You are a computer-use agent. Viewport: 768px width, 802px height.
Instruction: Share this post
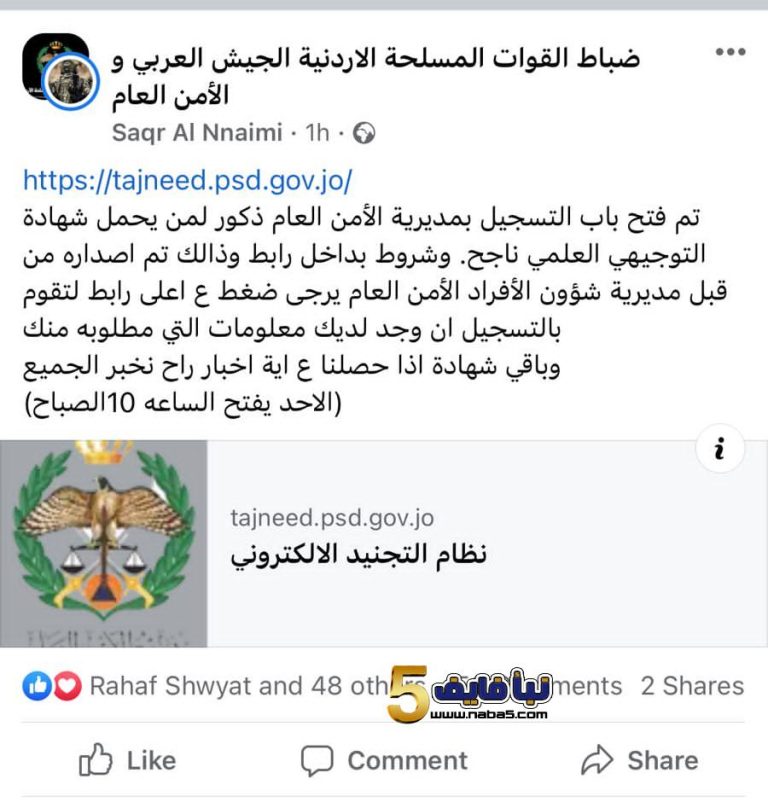[x=640, y=760]
